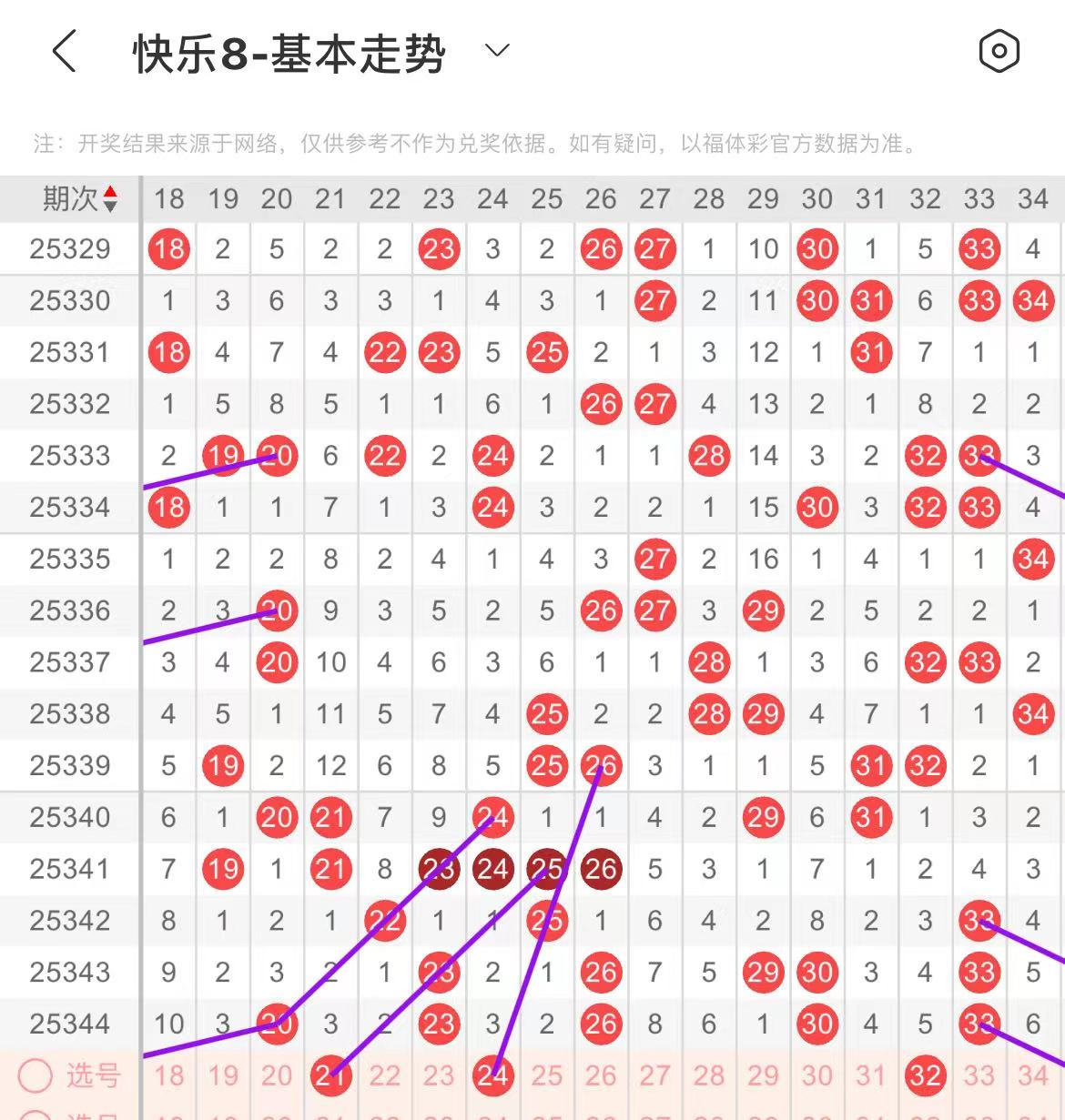Pick number 18 in the 选号 row
The image size is (1065, 1120).
point(168,1075)
